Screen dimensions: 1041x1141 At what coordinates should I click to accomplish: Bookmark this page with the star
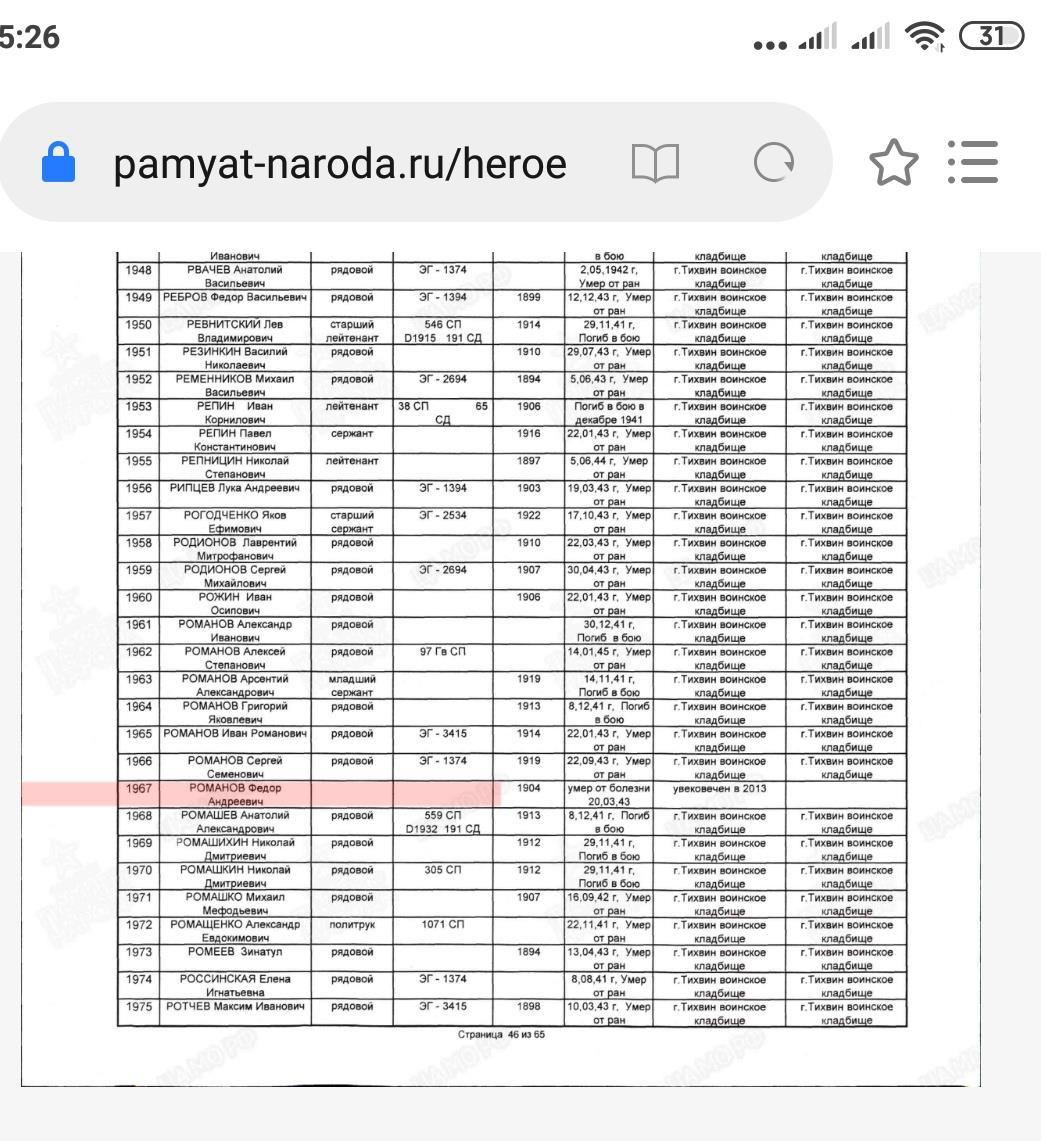click(x=893, y=163)
